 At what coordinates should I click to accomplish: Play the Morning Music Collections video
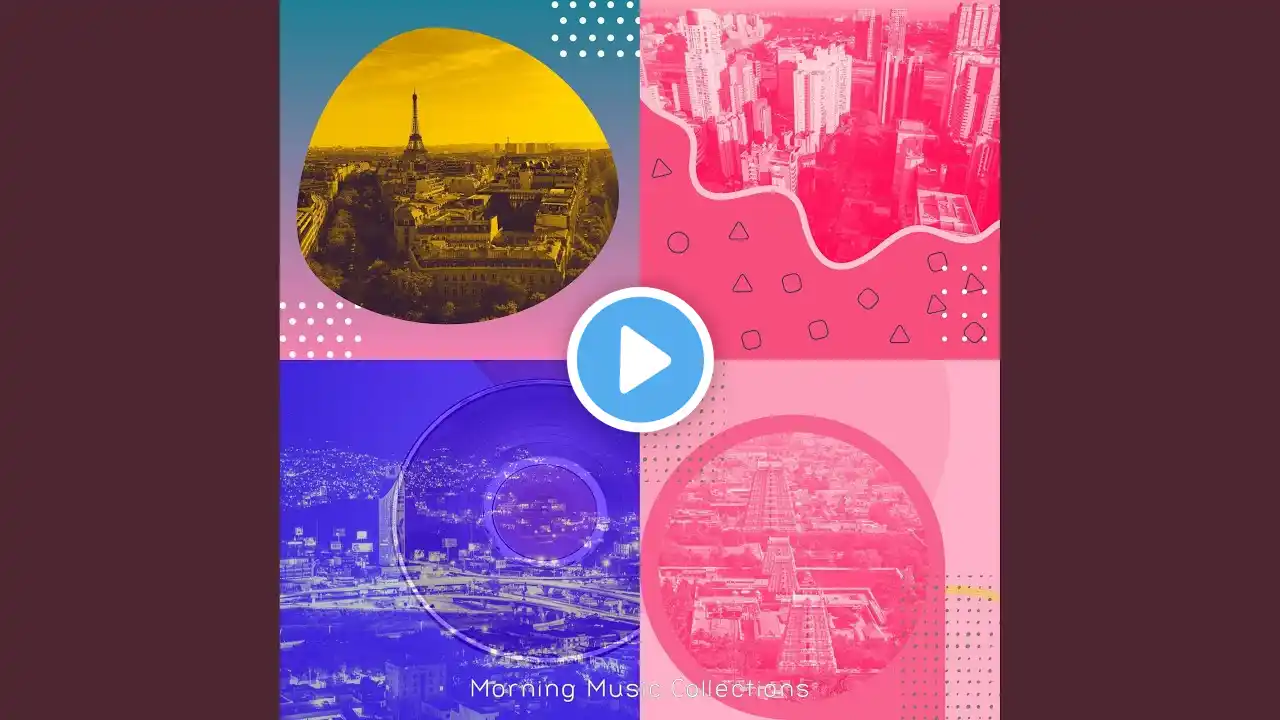tap(640, 360)
